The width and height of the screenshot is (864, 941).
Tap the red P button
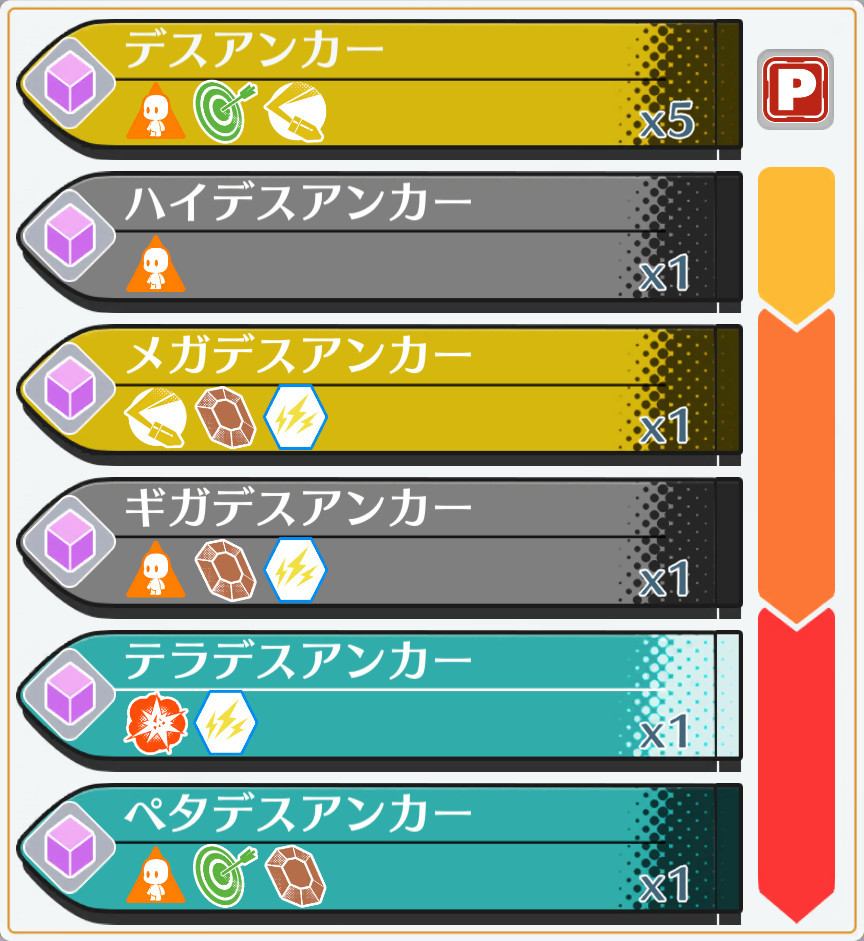[796, 89]
